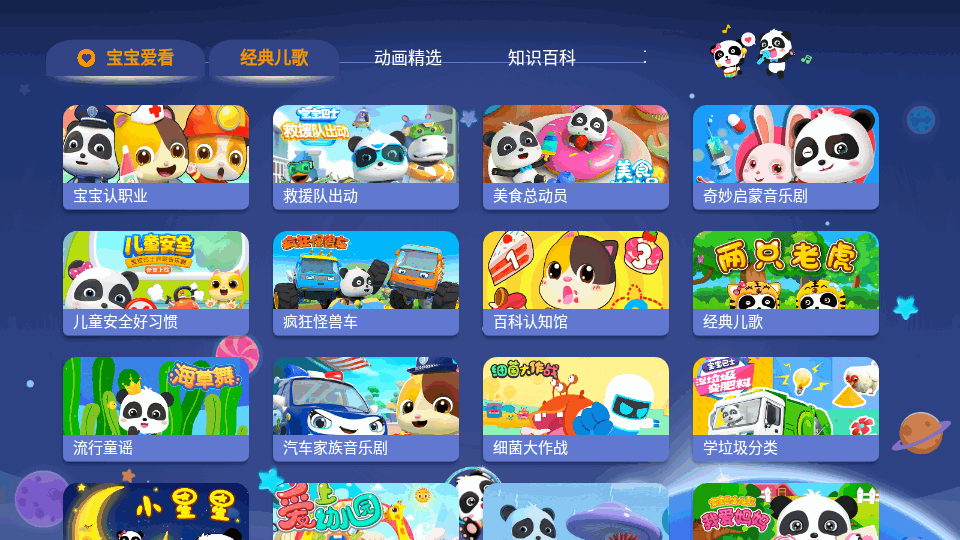Open the 美食总动员 card
Viewport: 960px width, 540px height.
576,156
